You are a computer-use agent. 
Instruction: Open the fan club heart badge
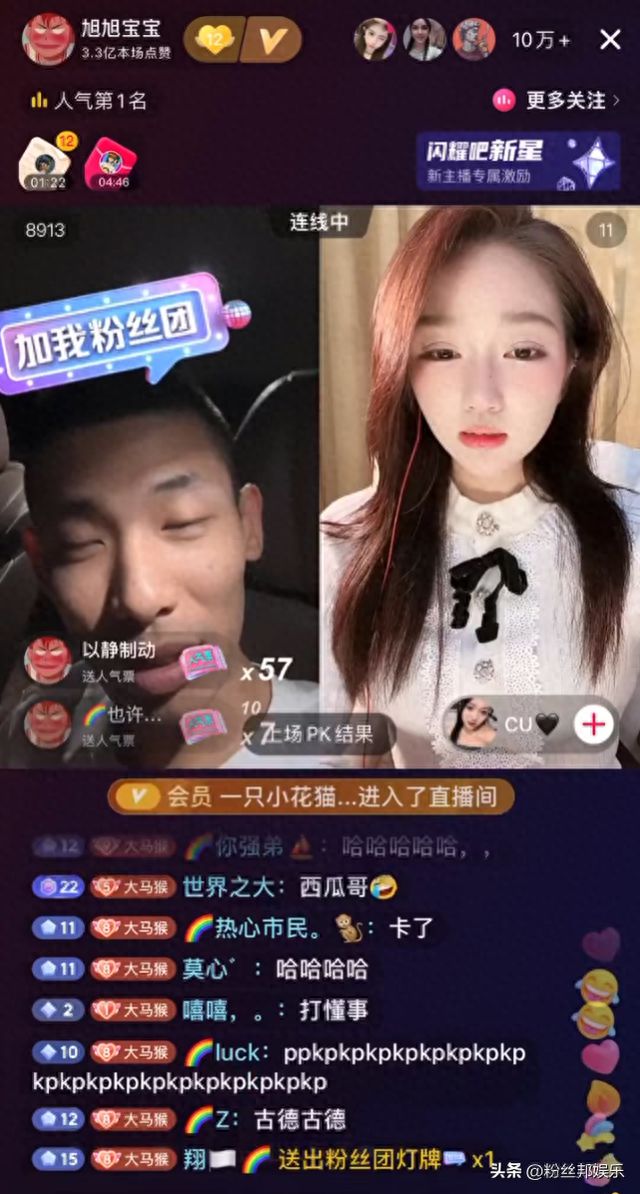point(212,40)
